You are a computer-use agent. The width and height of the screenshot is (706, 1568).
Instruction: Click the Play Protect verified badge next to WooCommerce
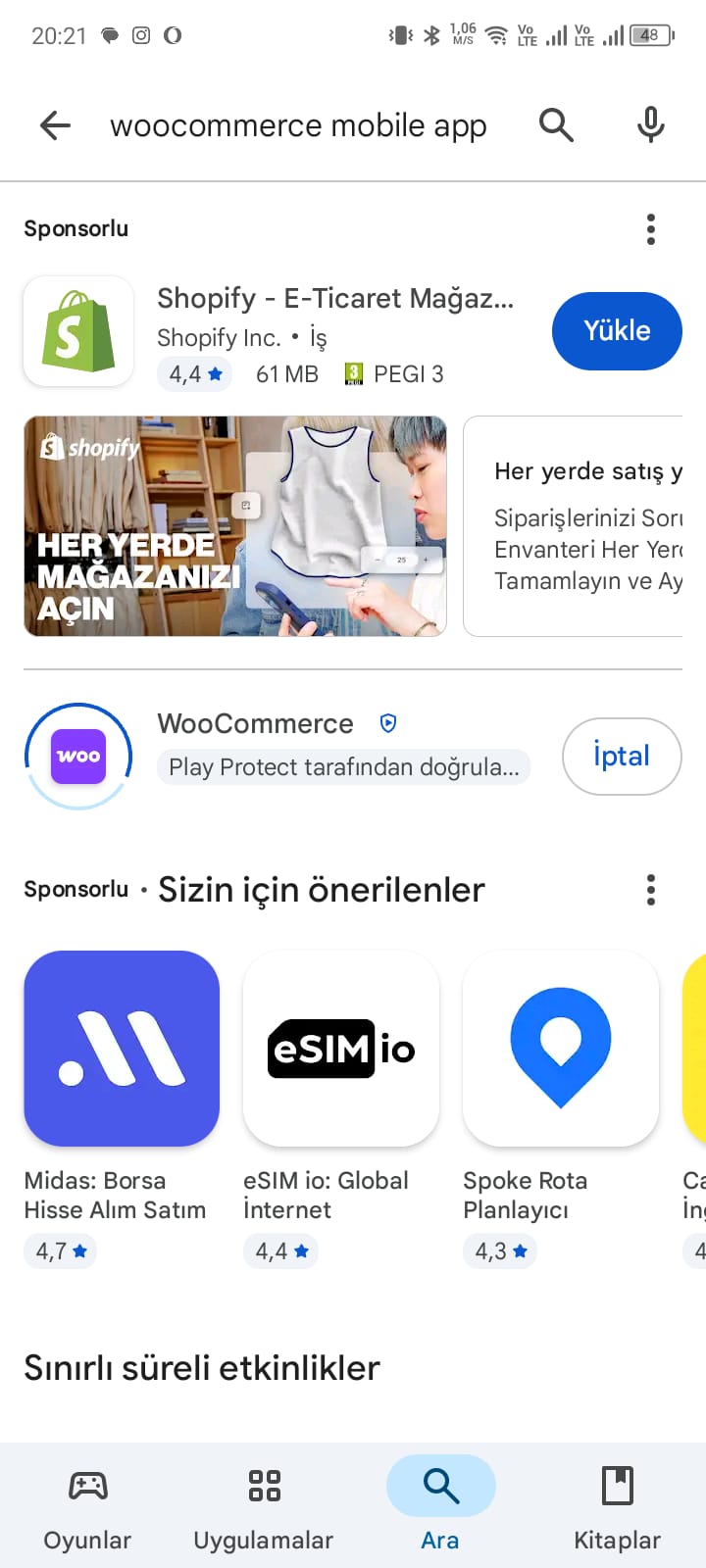(x=388, y=722)
